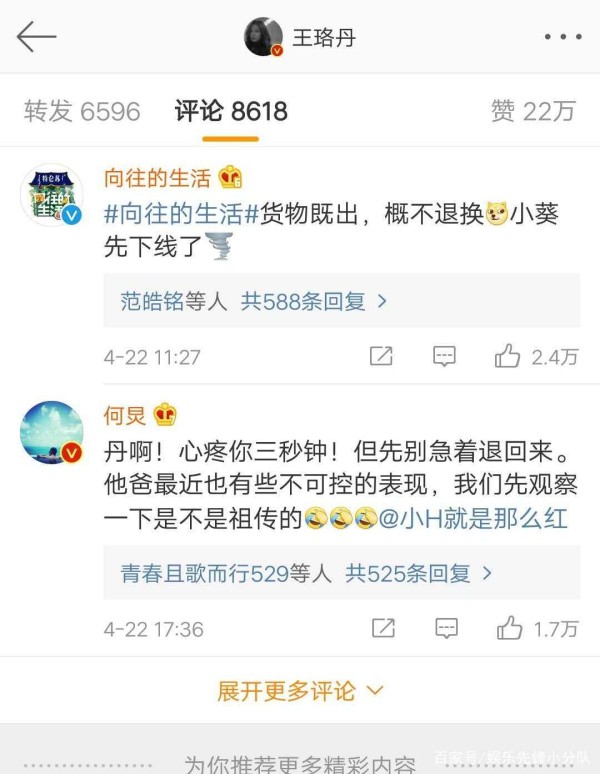Open the @小H就是那么红 mention
The width and height of the screenshot is (600, 774).
coord(490,518)
